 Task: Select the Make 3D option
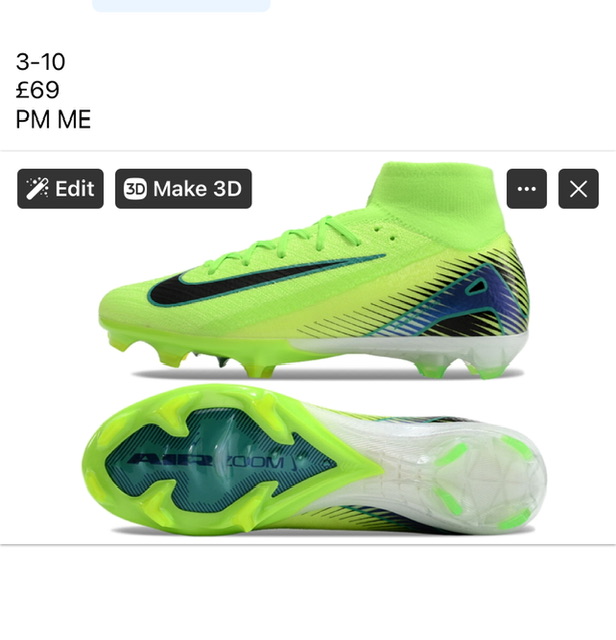(x=183, y=189)
